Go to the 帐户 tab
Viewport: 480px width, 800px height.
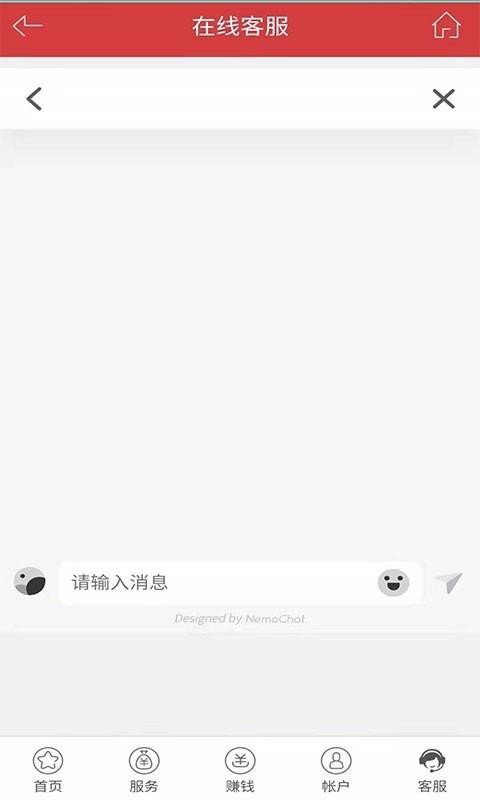click(x=336, y=770)
